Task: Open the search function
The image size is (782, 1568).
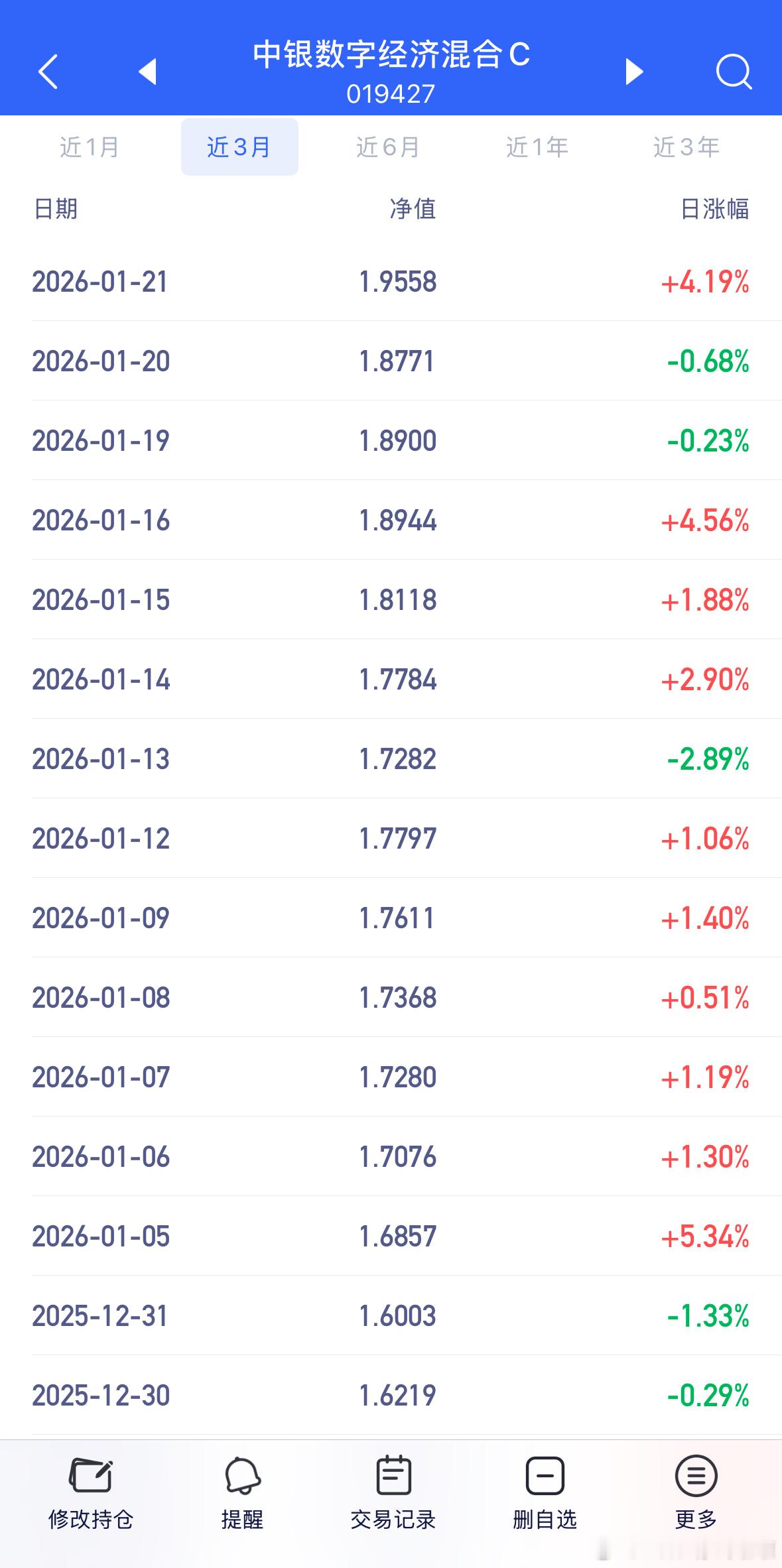Action: click(x=734, y=72)
